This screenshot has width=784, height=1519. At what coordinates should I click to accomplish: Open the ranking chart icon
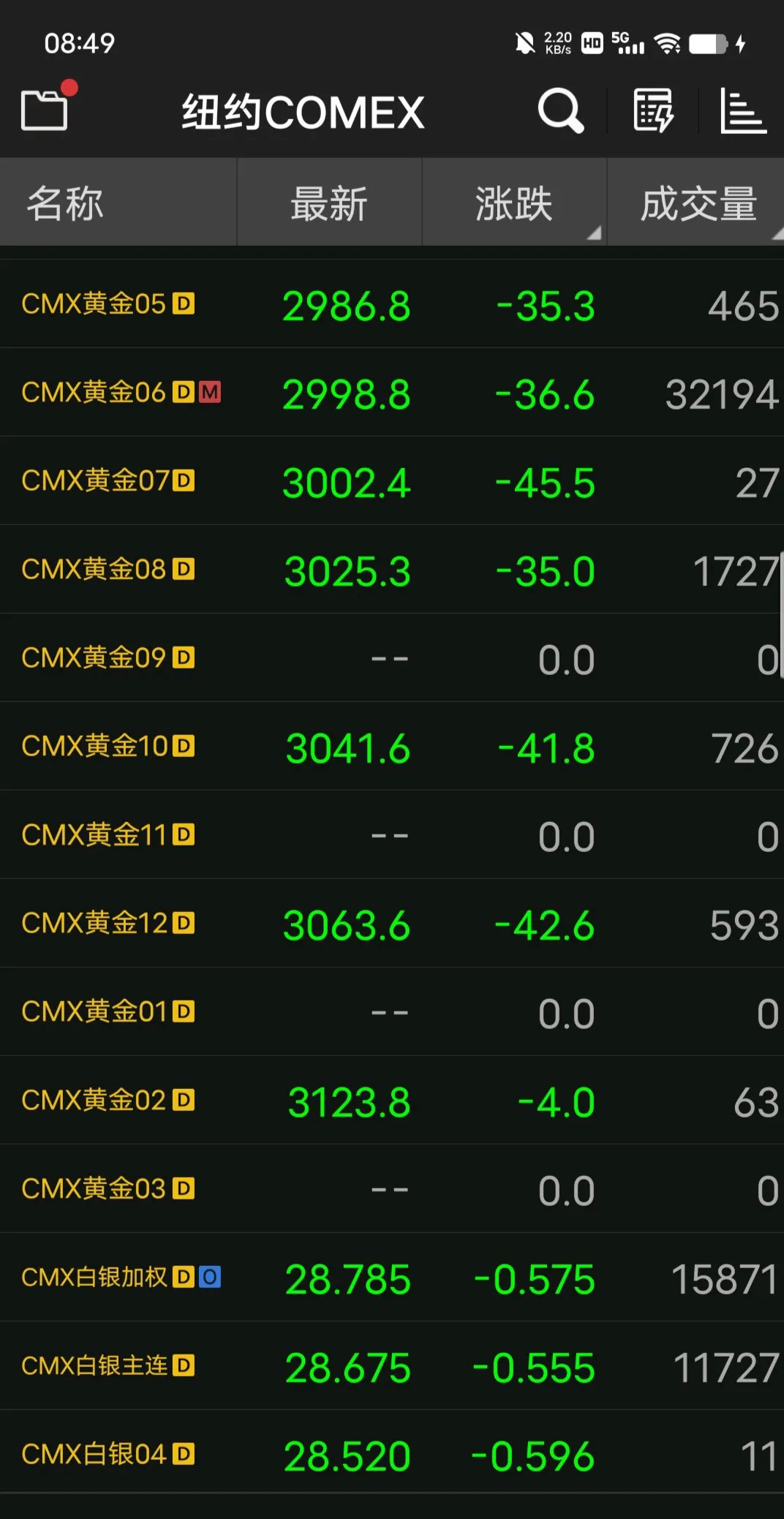click(742, 111)
